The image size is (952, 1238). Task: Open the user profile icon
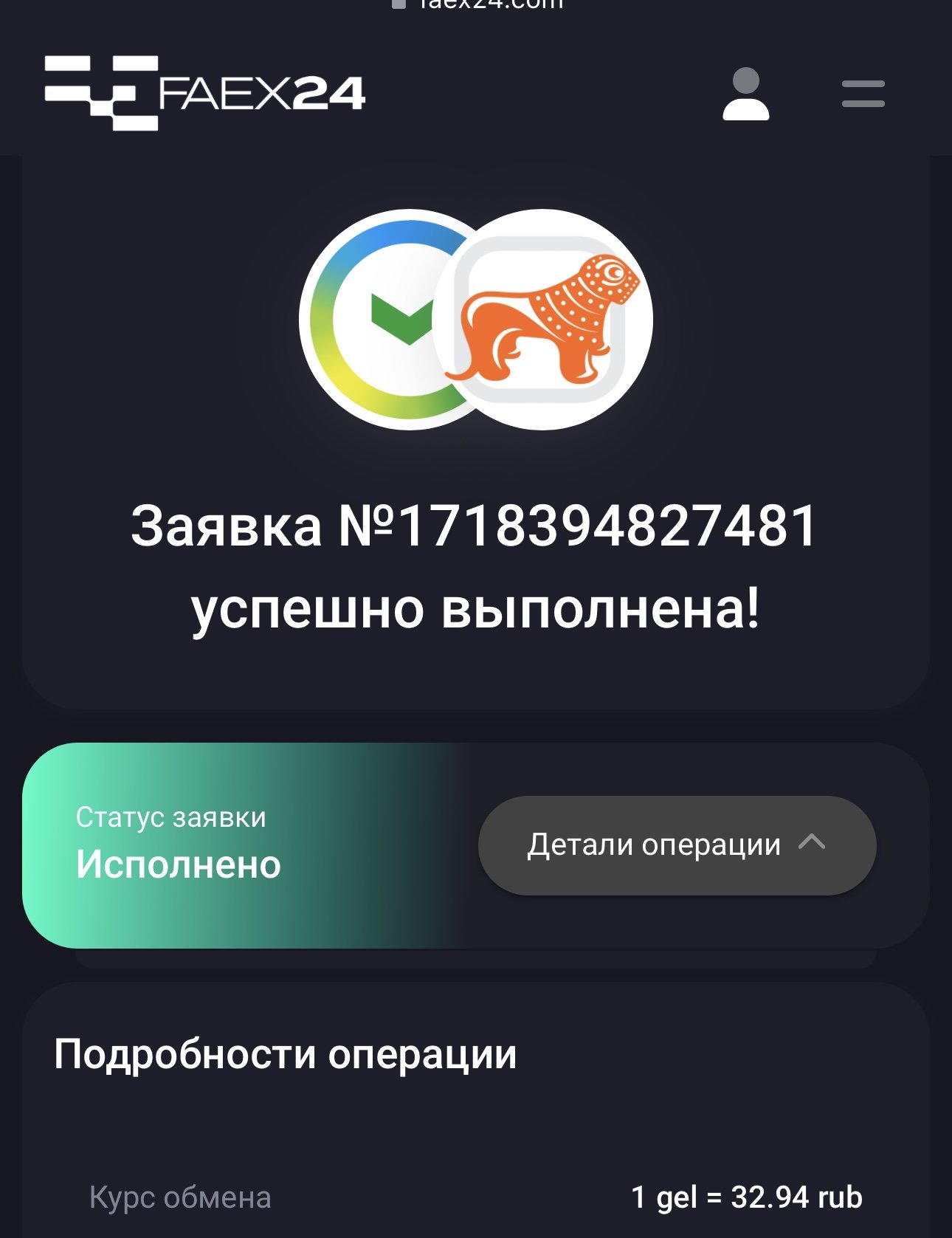pos(745,94)
